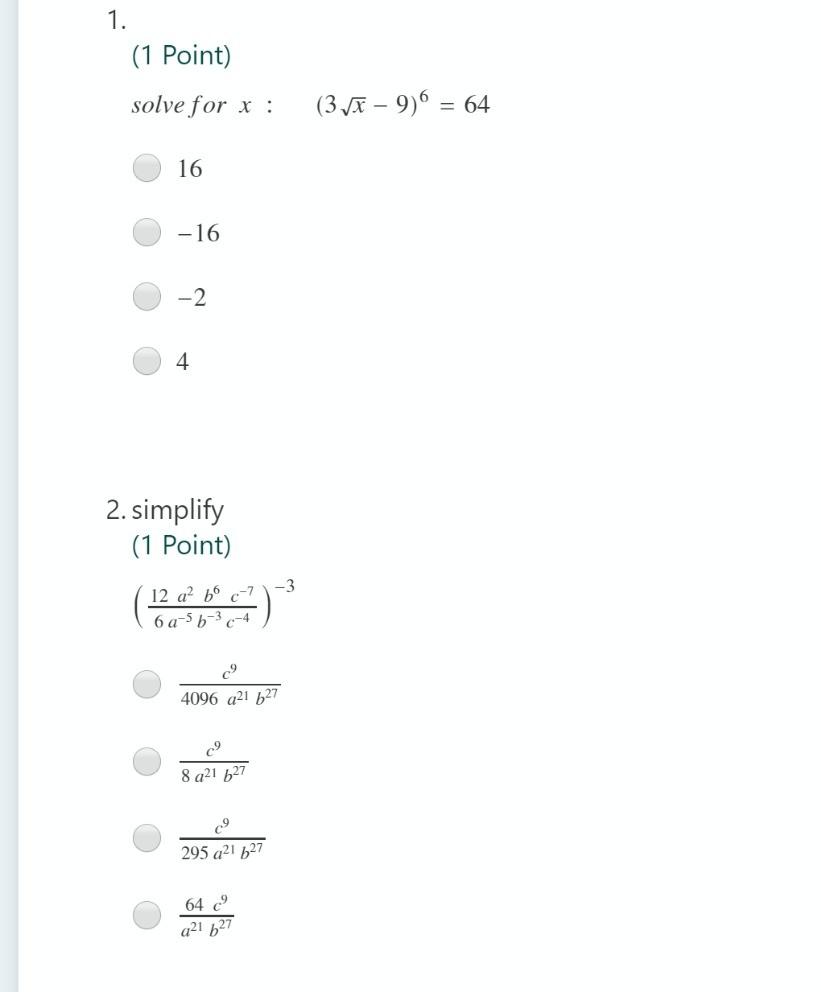Mark 4 as the answer for question 1

147,360
